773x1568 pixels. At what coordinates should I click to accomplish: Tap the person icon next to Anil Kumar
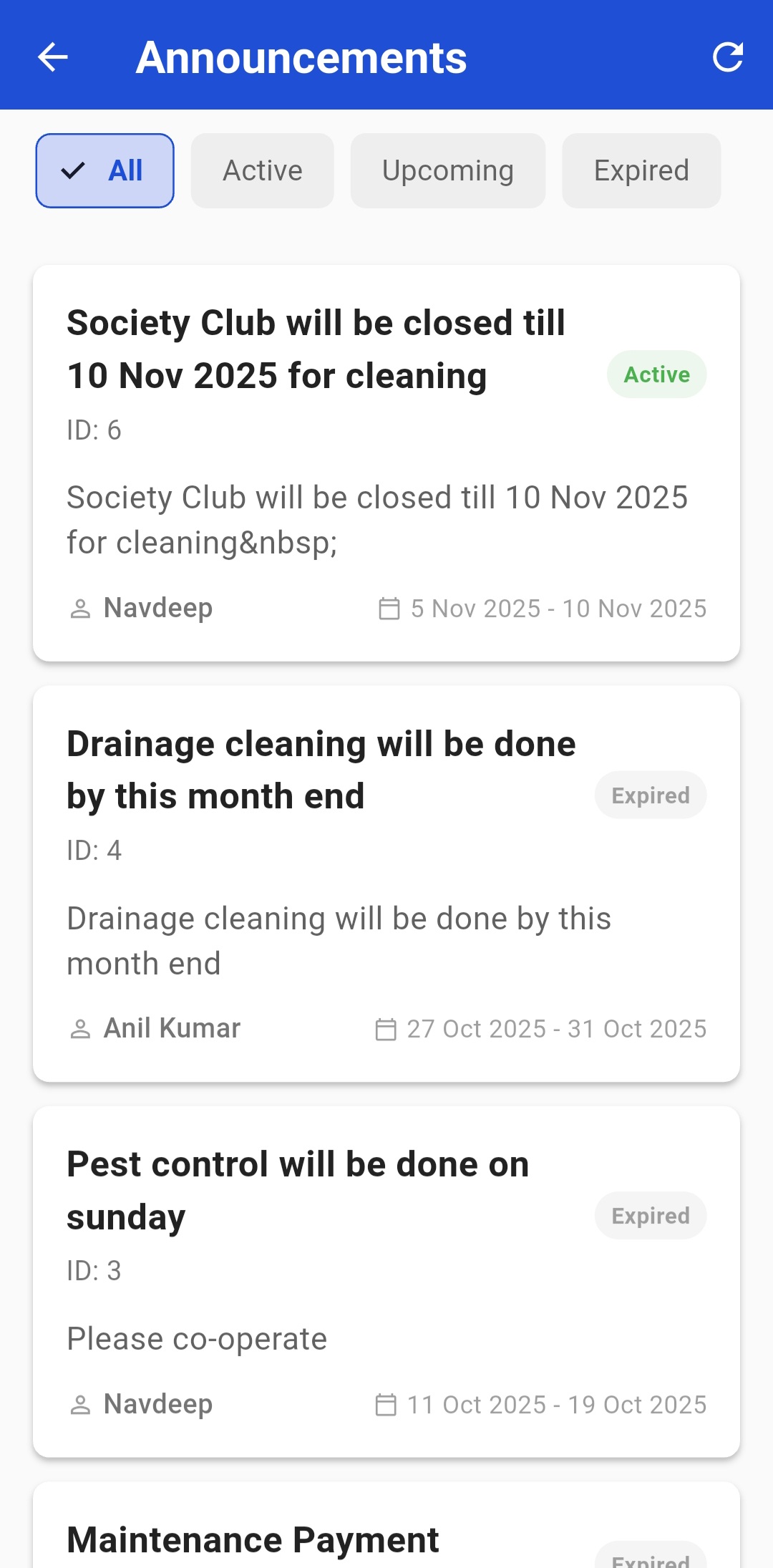click(x=81, y=1029)
